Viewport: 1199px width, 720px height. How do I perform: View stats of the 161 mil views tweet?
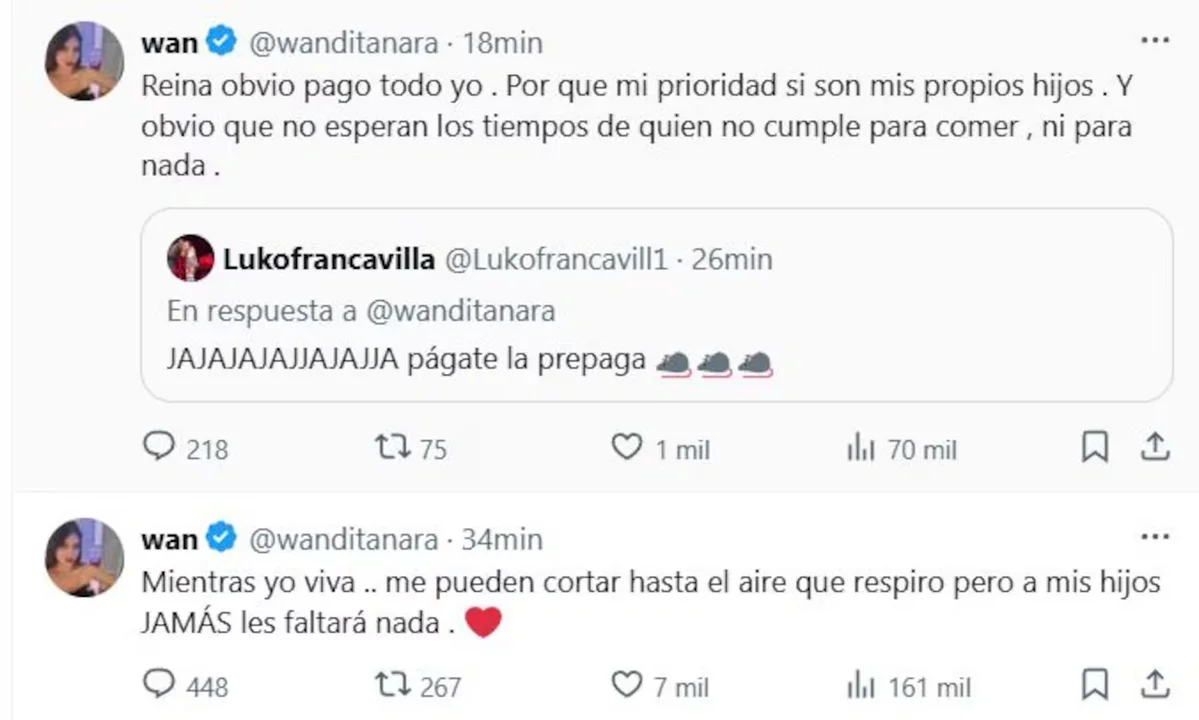pos(861,685)
